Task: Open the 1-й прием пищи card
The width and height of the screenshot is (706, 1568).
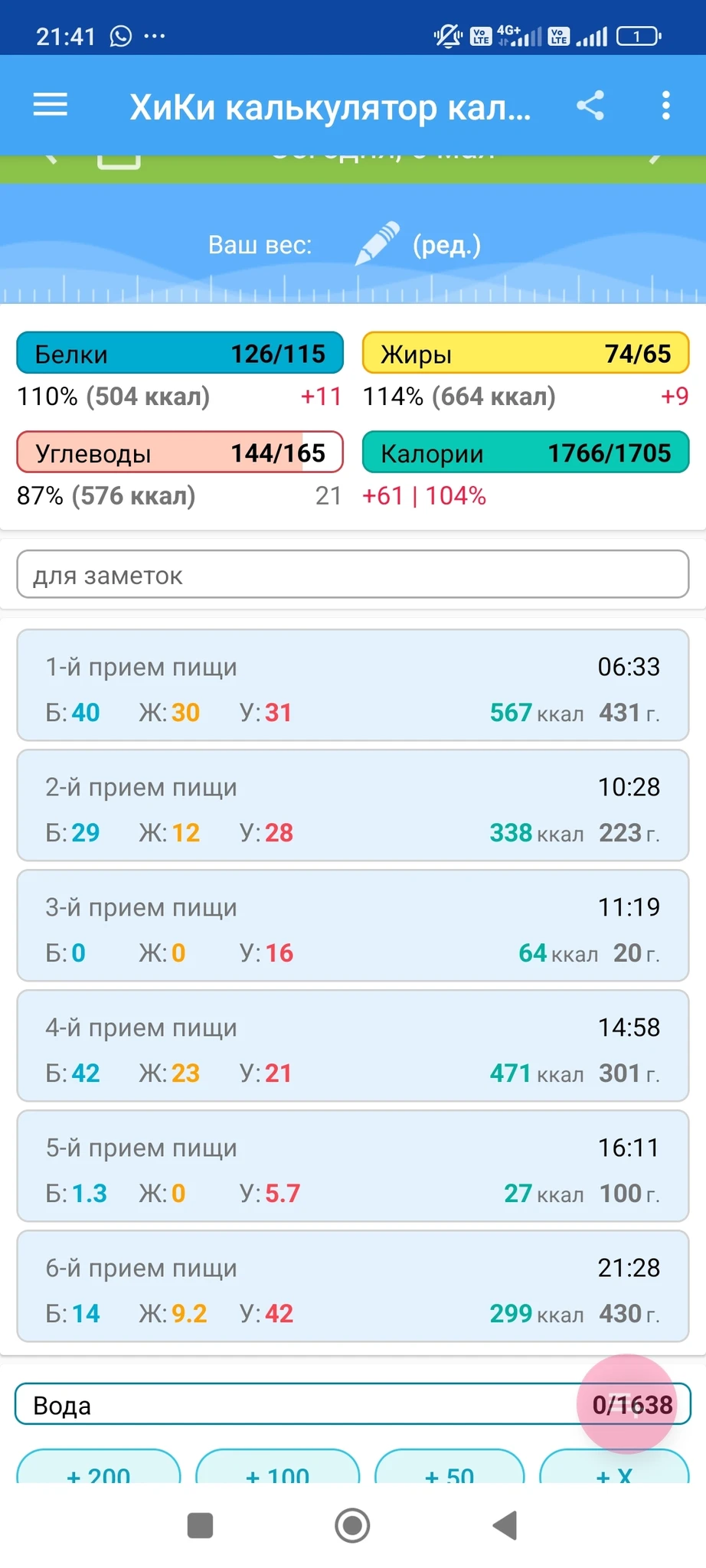Action: point(352,685)
